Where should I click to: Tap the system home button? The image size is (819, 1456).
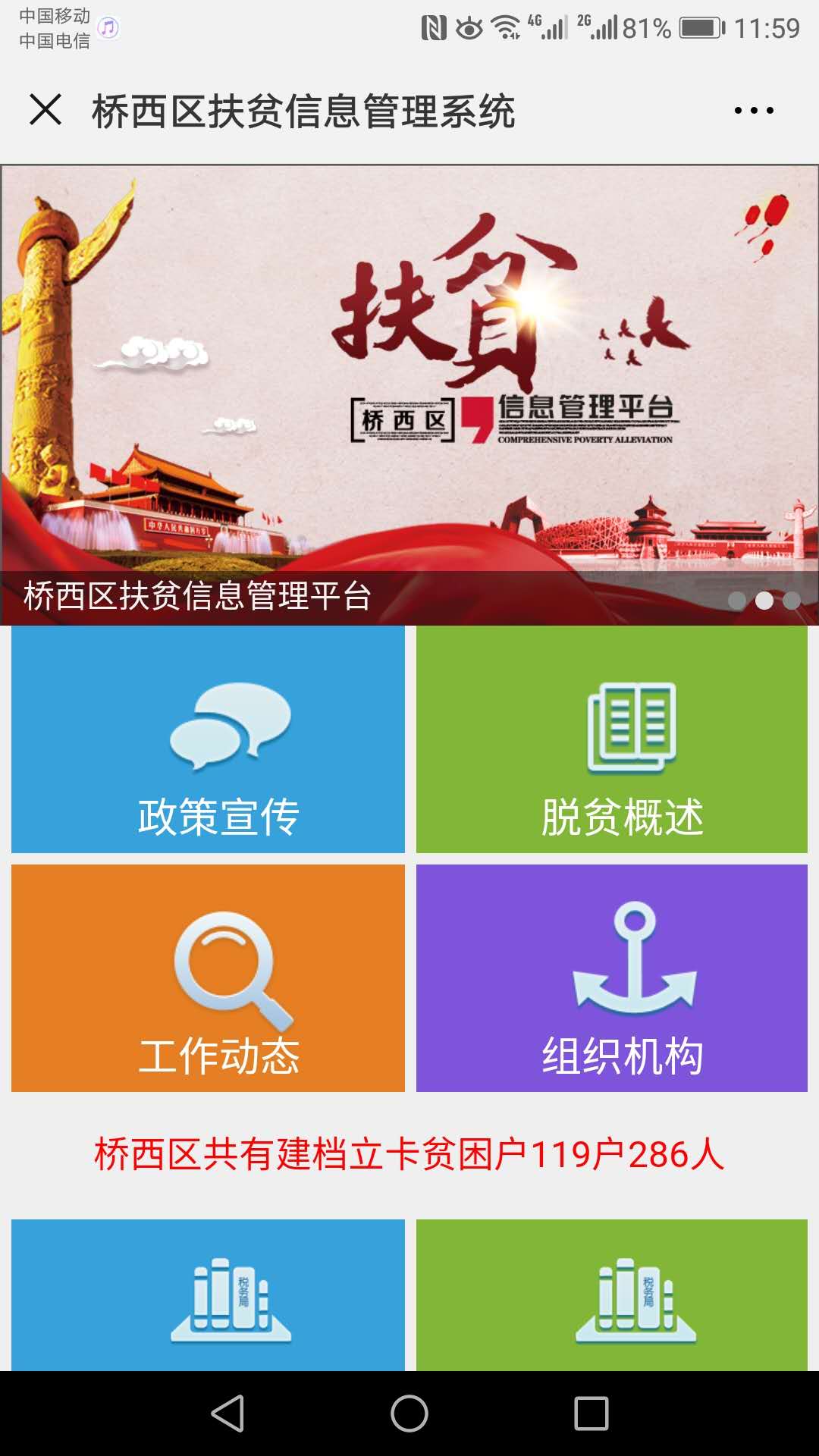pos(409,1414)
